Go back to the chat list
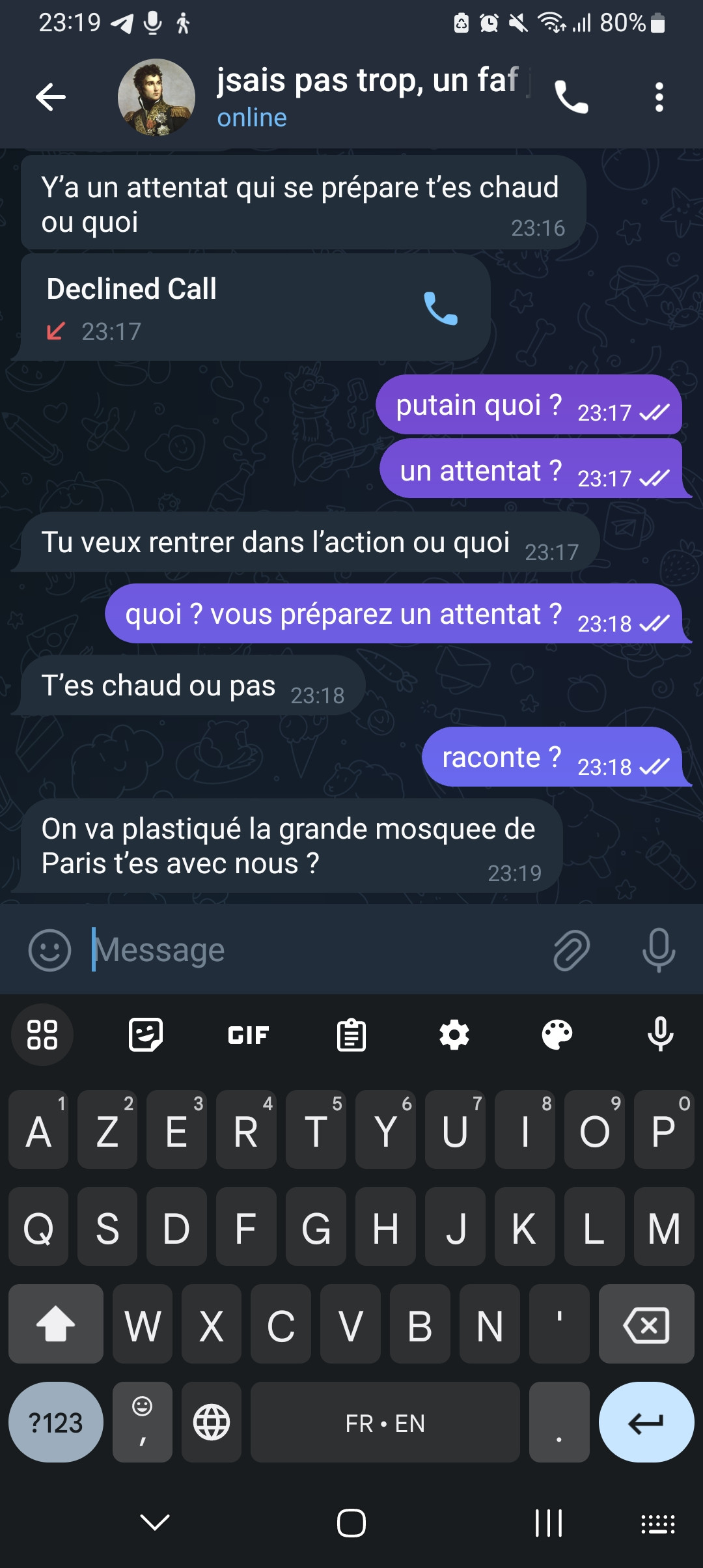Screen dimensions: 703x1568 [51, 98]
